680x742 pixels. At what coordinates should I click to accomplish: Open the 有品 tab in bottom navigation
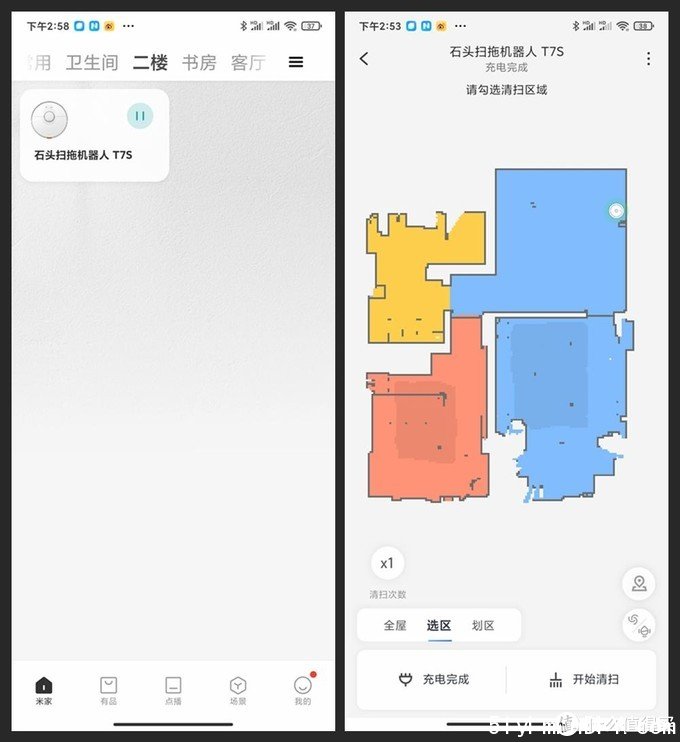tap(108, 690)
